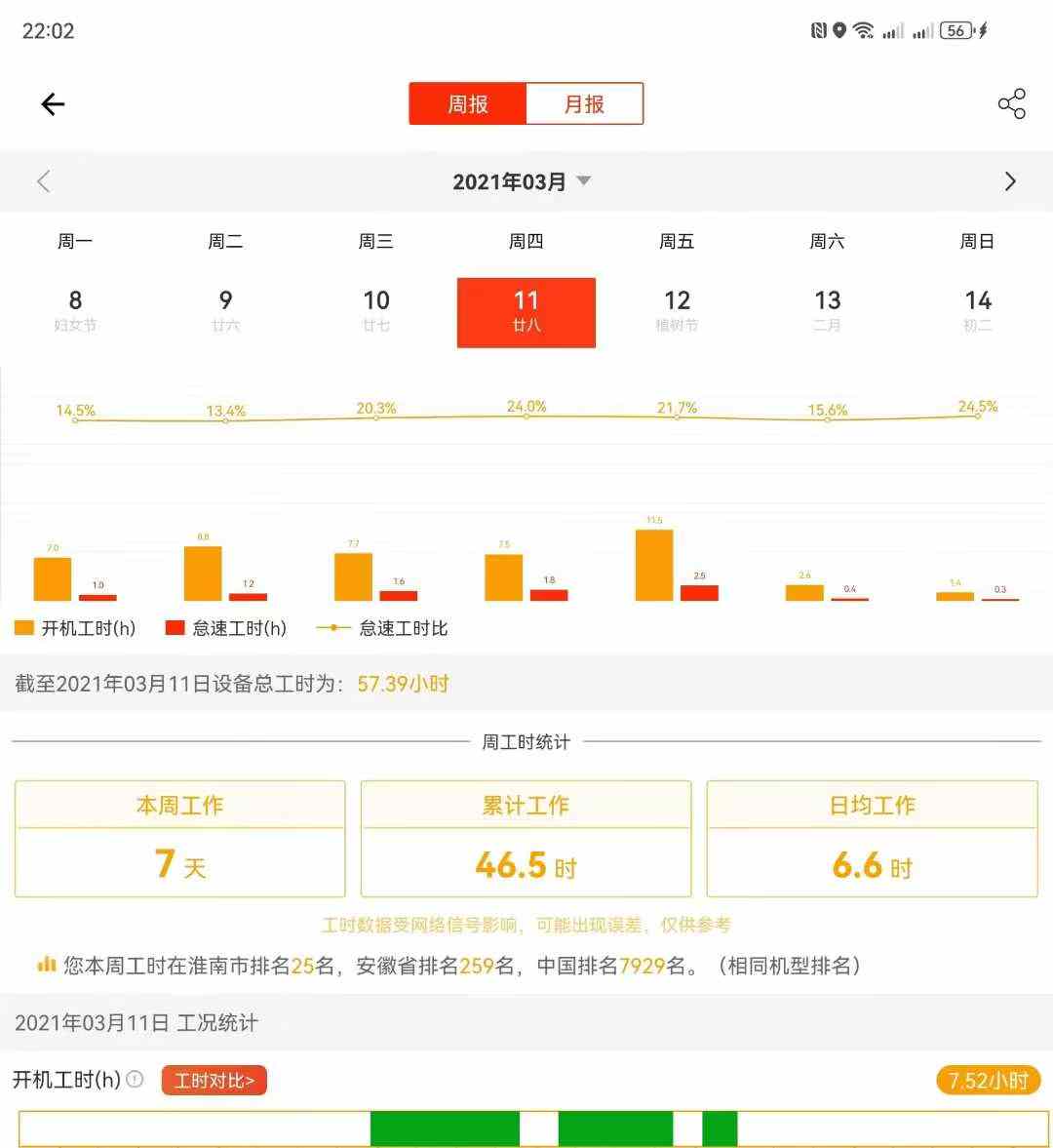Share this weekly report

pos(1011,103)
